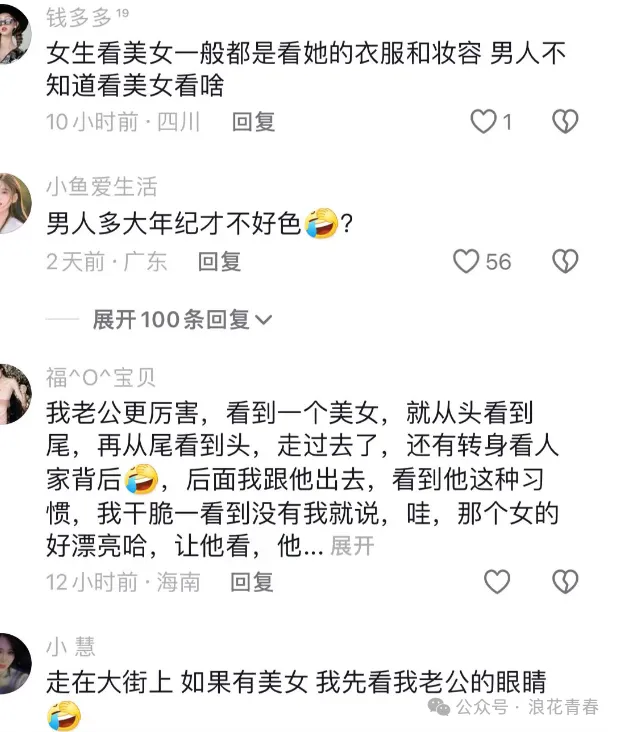Screen dimensions: 619x732
Task: Expand full comment from 福^O^宝贝
Action: (x=352, y=546)
